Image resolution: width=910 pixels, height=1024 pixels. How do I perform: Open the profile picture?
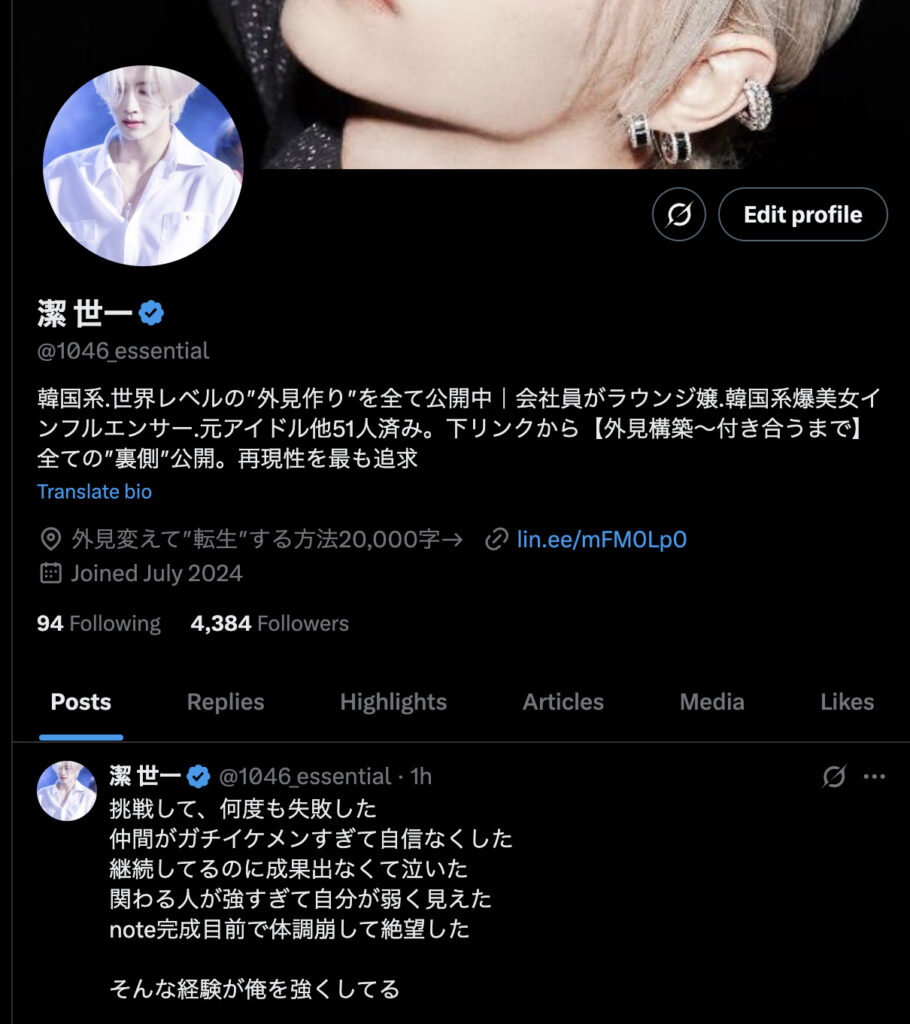point(142,165)
